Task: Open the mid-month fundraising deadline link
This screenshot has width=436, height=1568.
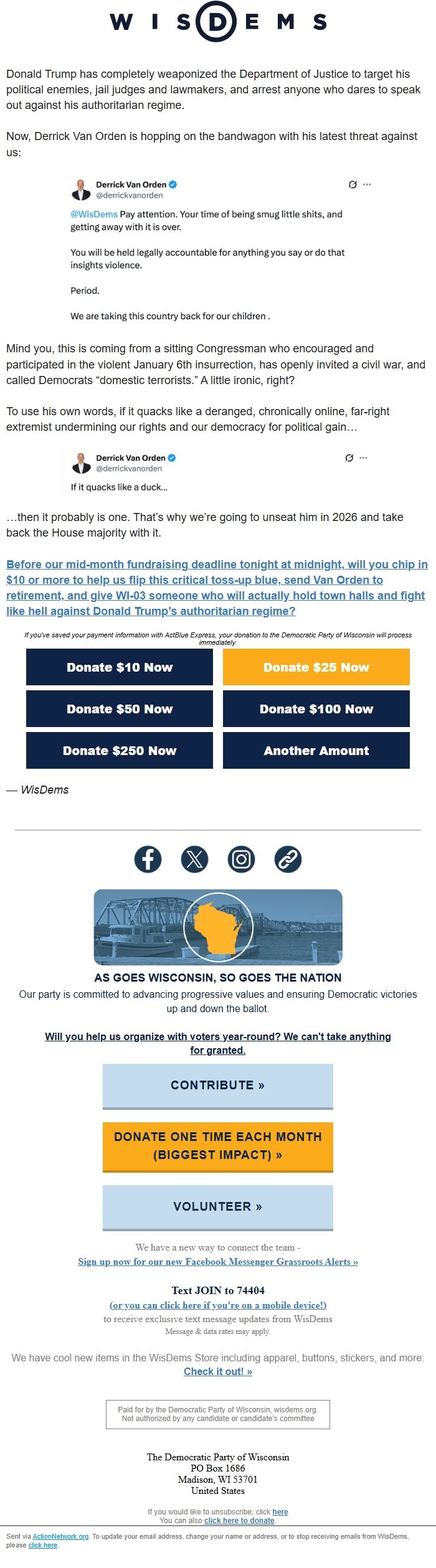Action: click(x=217, y=588)
